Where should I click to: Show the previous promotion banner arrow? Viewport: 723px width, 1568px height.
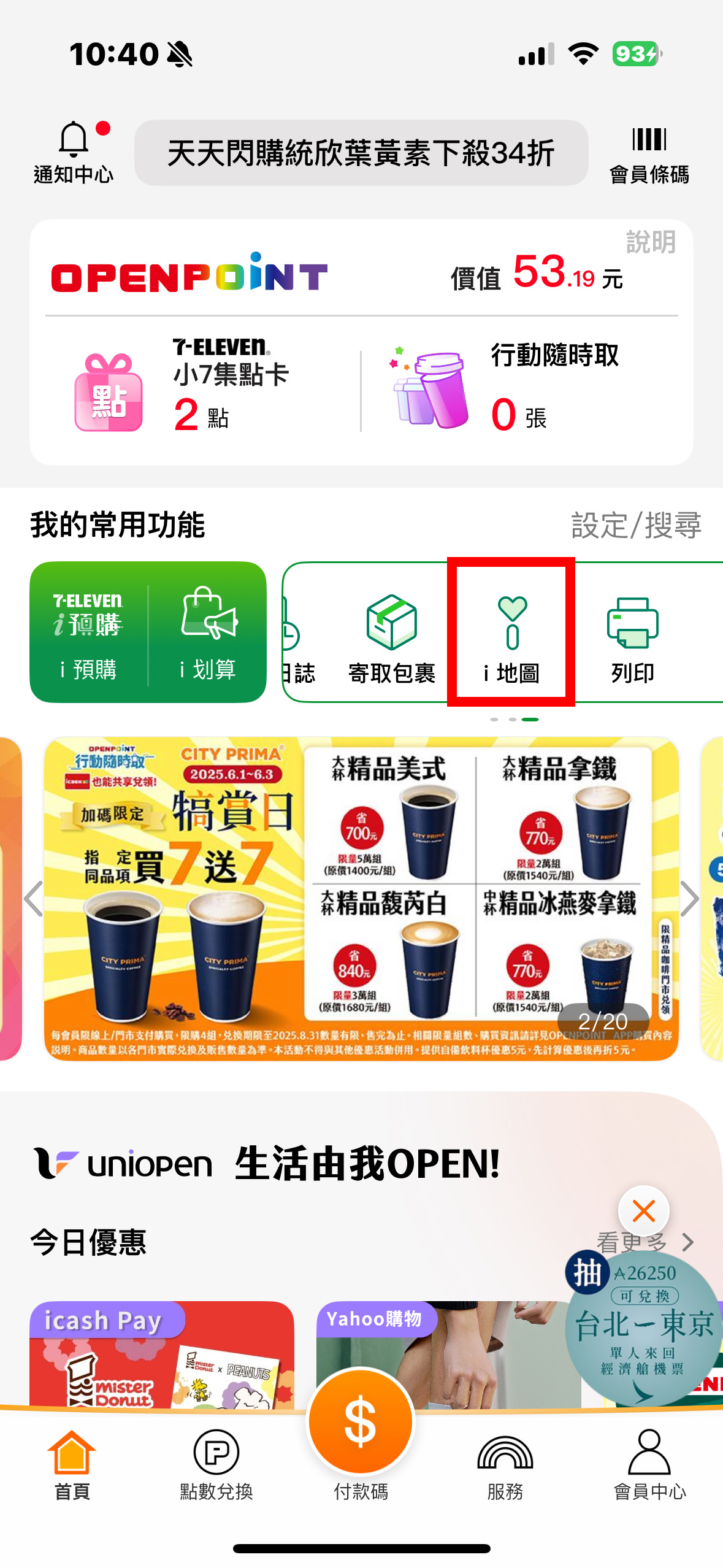33,899
